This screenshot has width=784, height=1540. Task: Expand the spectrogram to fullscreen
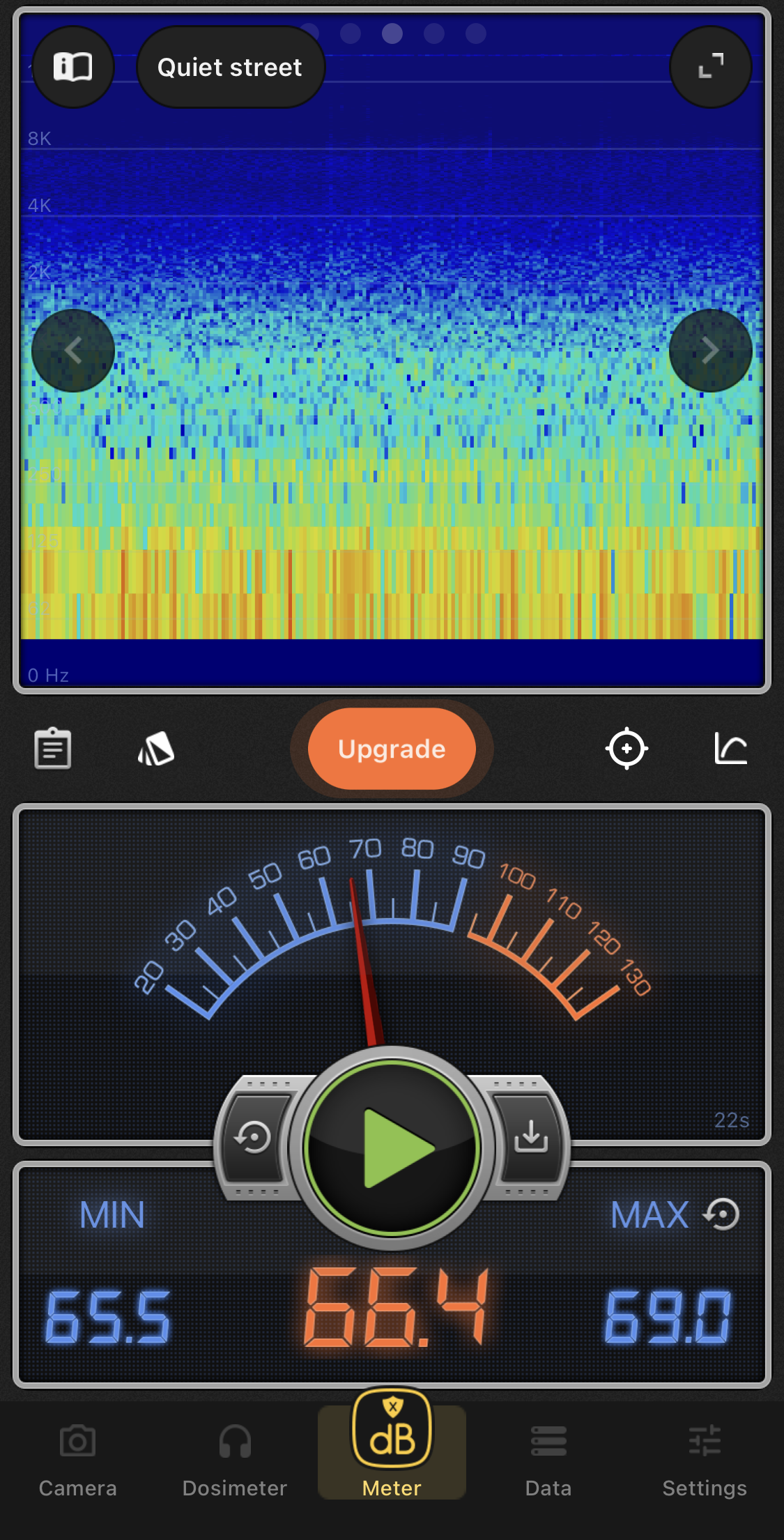pos(710,67)
